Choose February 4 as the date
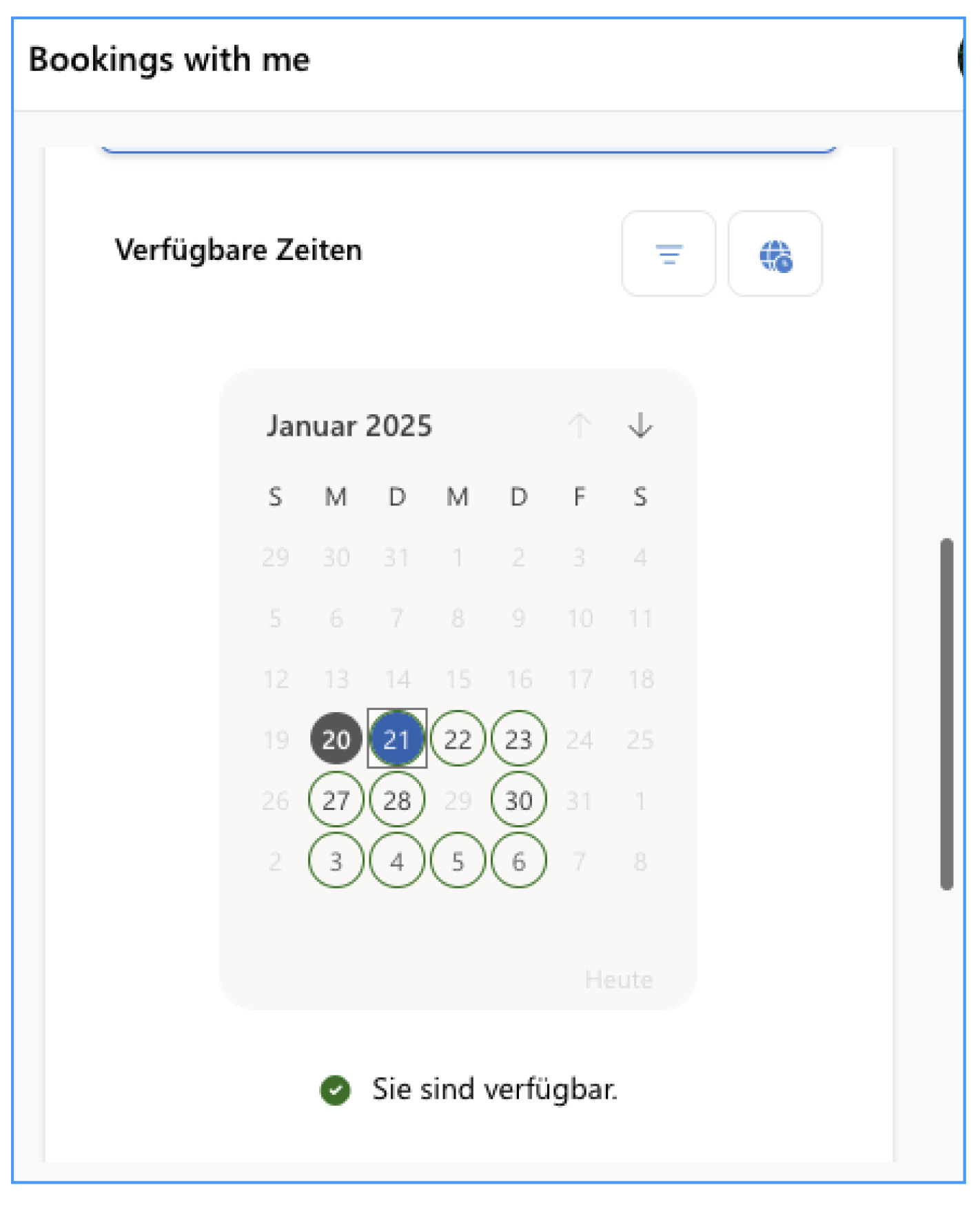 pyautogui.click(x=397, y=860)
